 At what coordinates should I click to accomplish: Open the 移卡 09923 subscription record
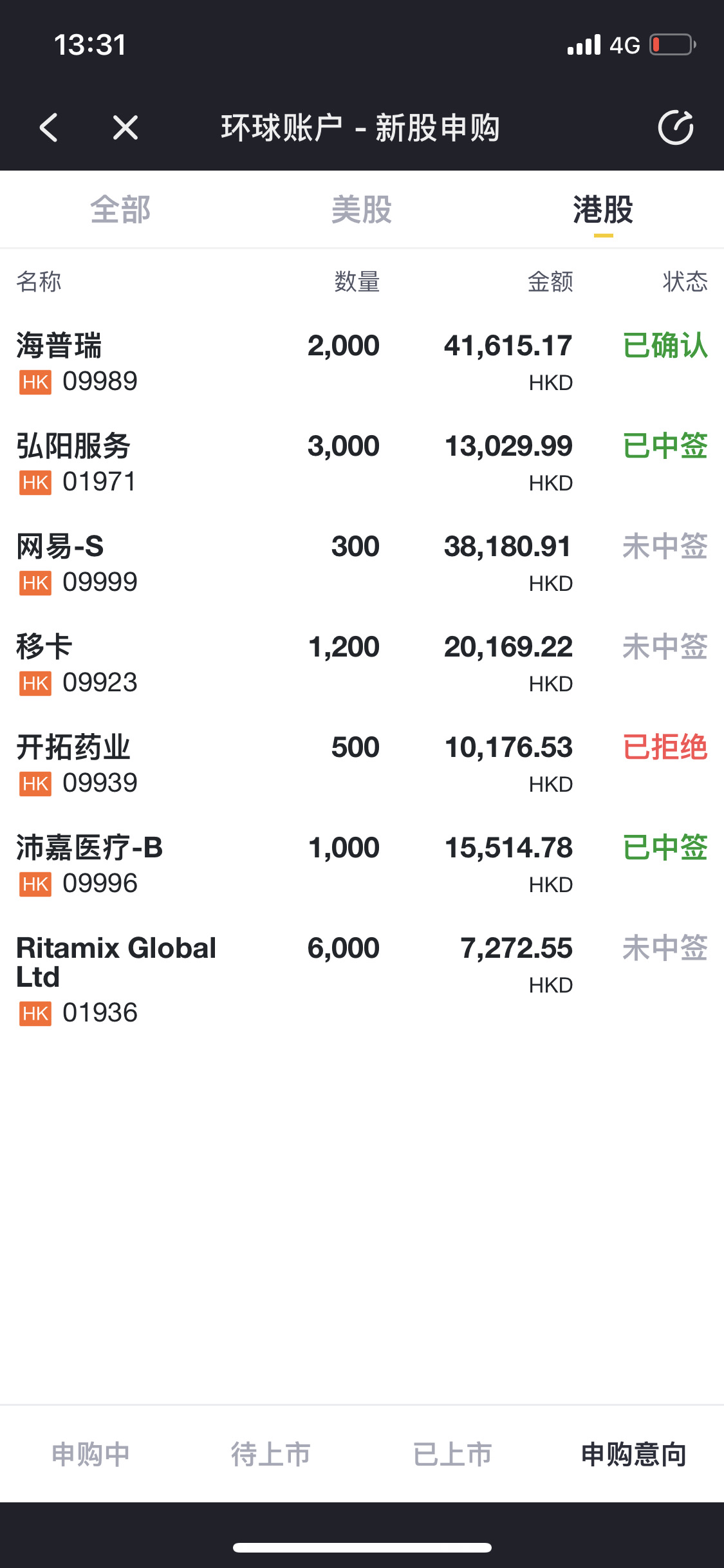point(362,664)
